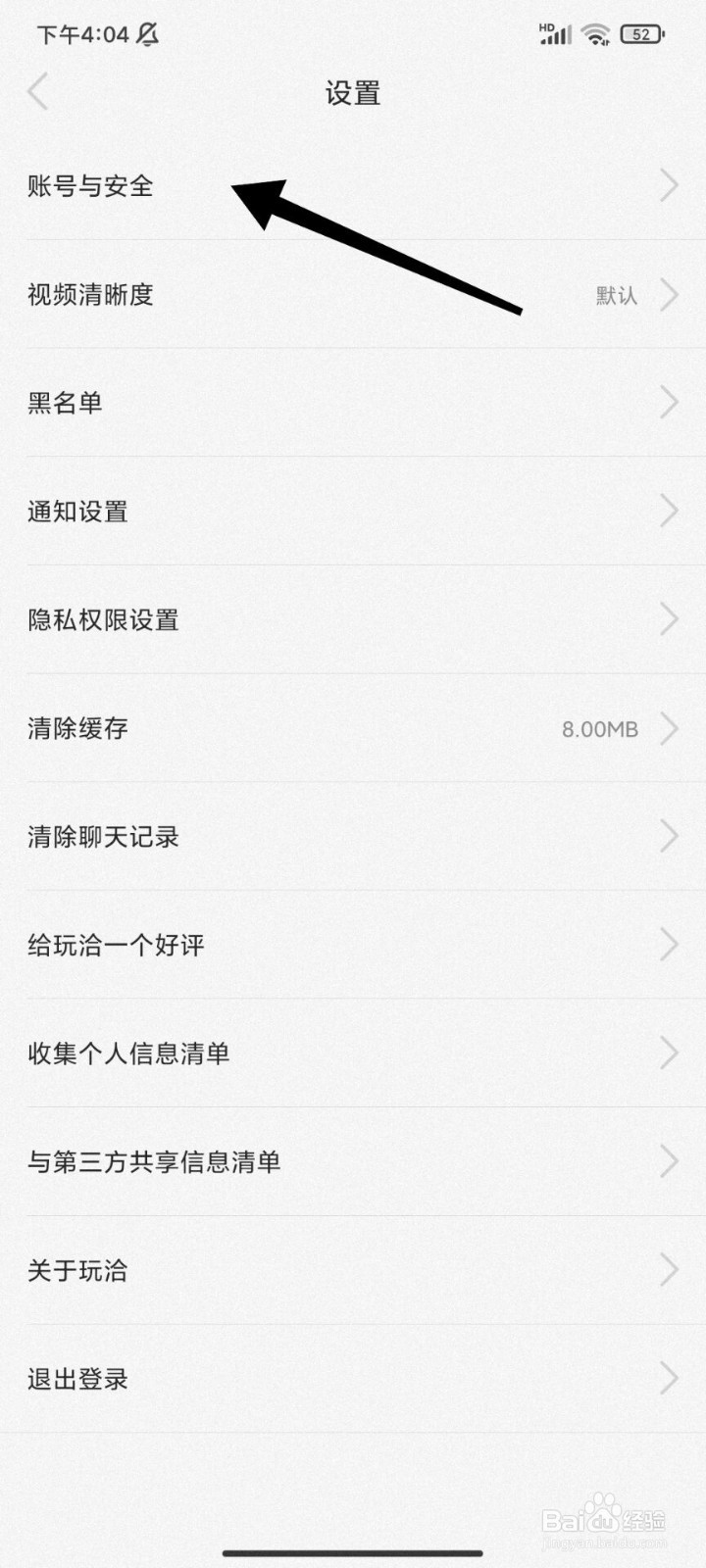Expand 隐私权限设置 via its chevron
706x1568 pixels.
tap(670, 619)
